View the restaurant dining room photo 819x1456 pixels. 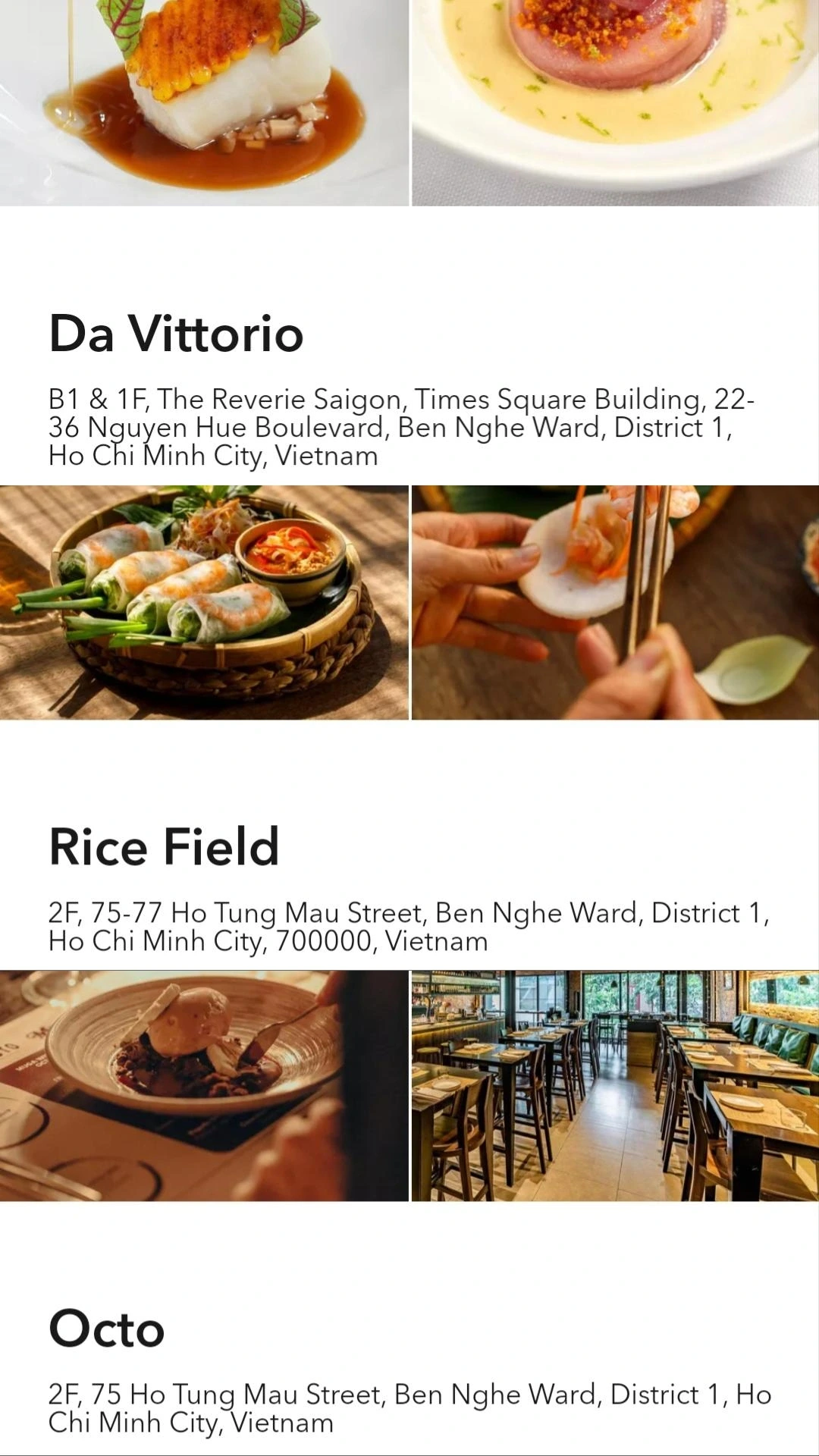point(615,1085)
